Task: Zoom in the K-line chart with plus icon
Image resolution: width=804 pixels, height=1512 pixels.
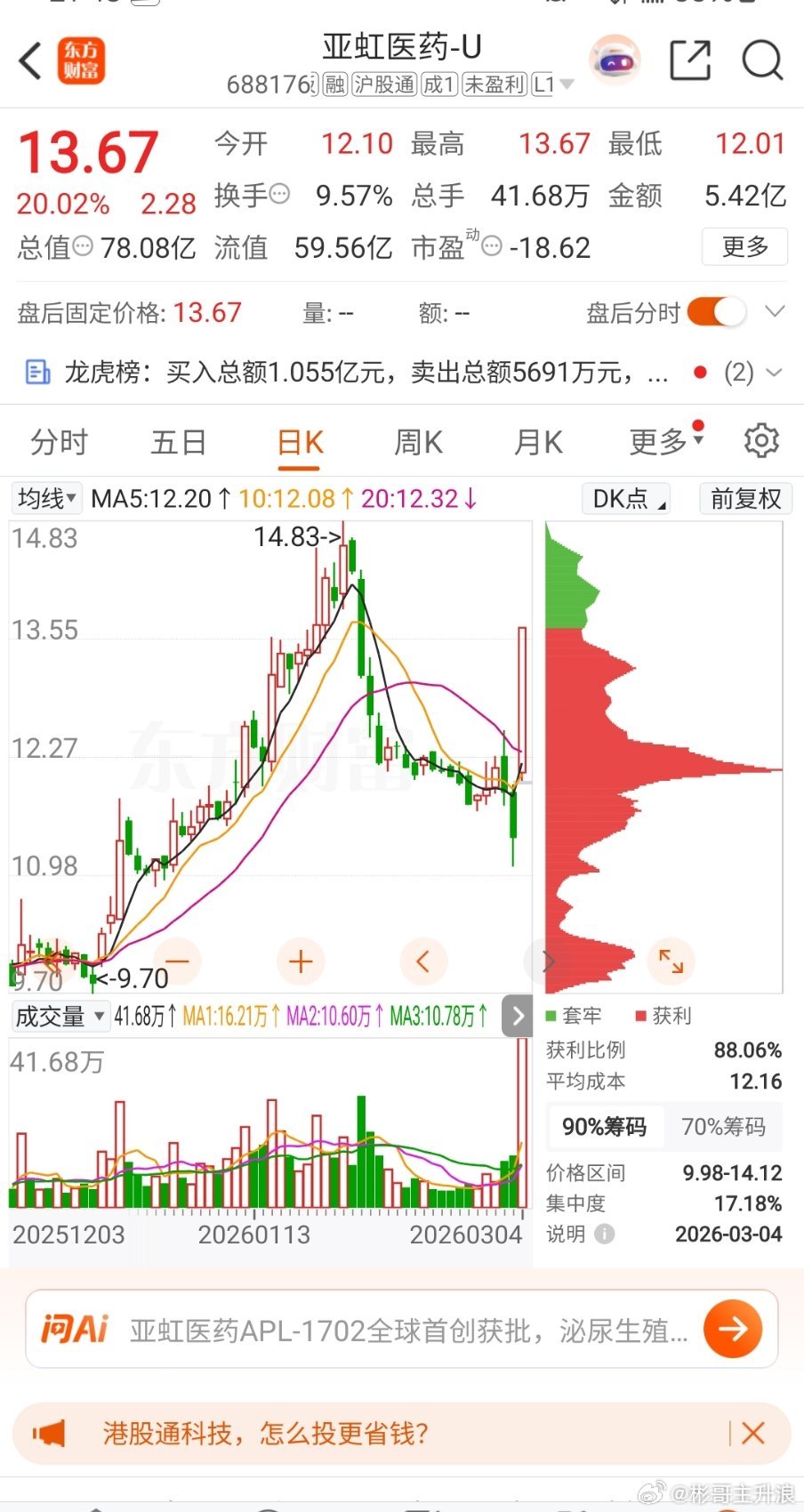Action: coord(301,961)
